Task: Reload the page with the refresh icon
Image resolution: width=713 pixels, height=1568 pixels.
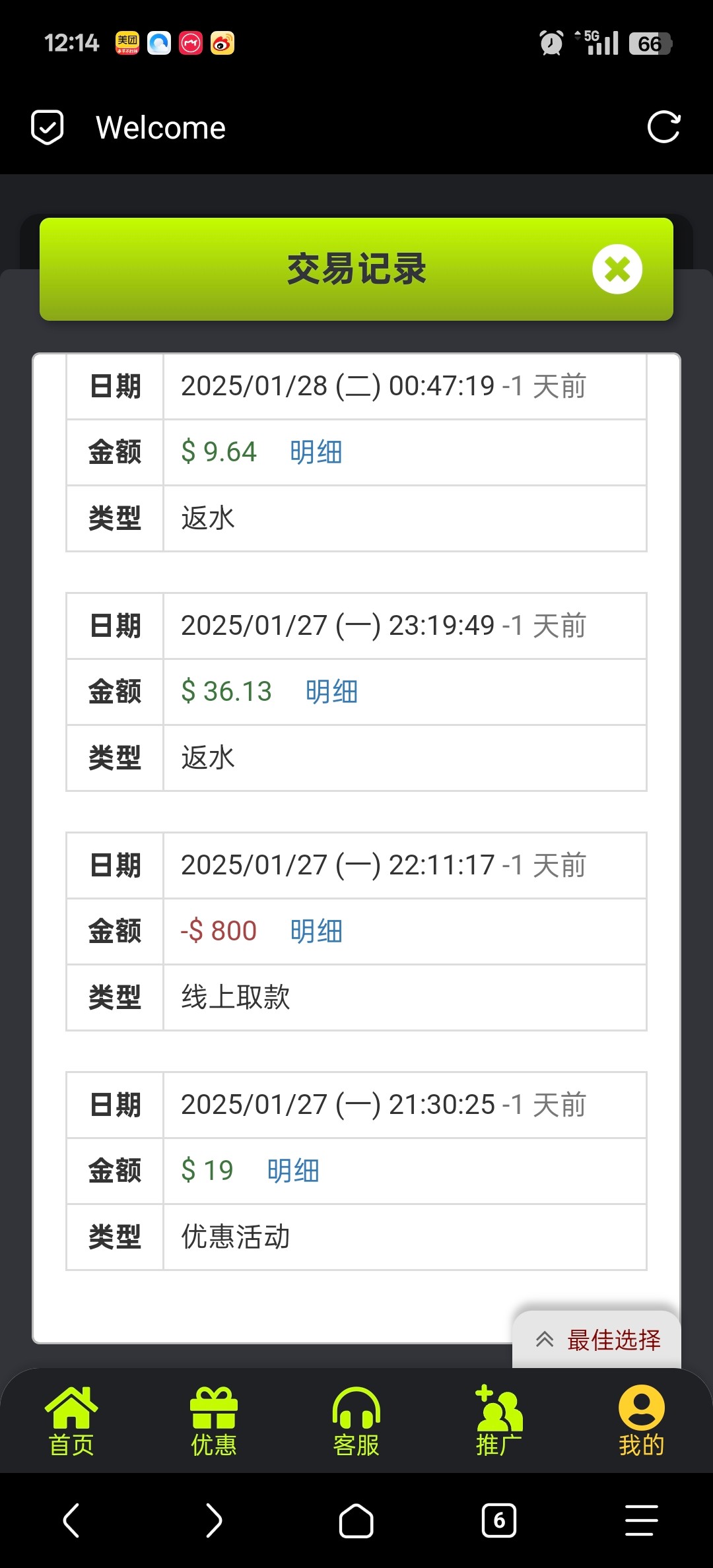Action: coord(663,127)
